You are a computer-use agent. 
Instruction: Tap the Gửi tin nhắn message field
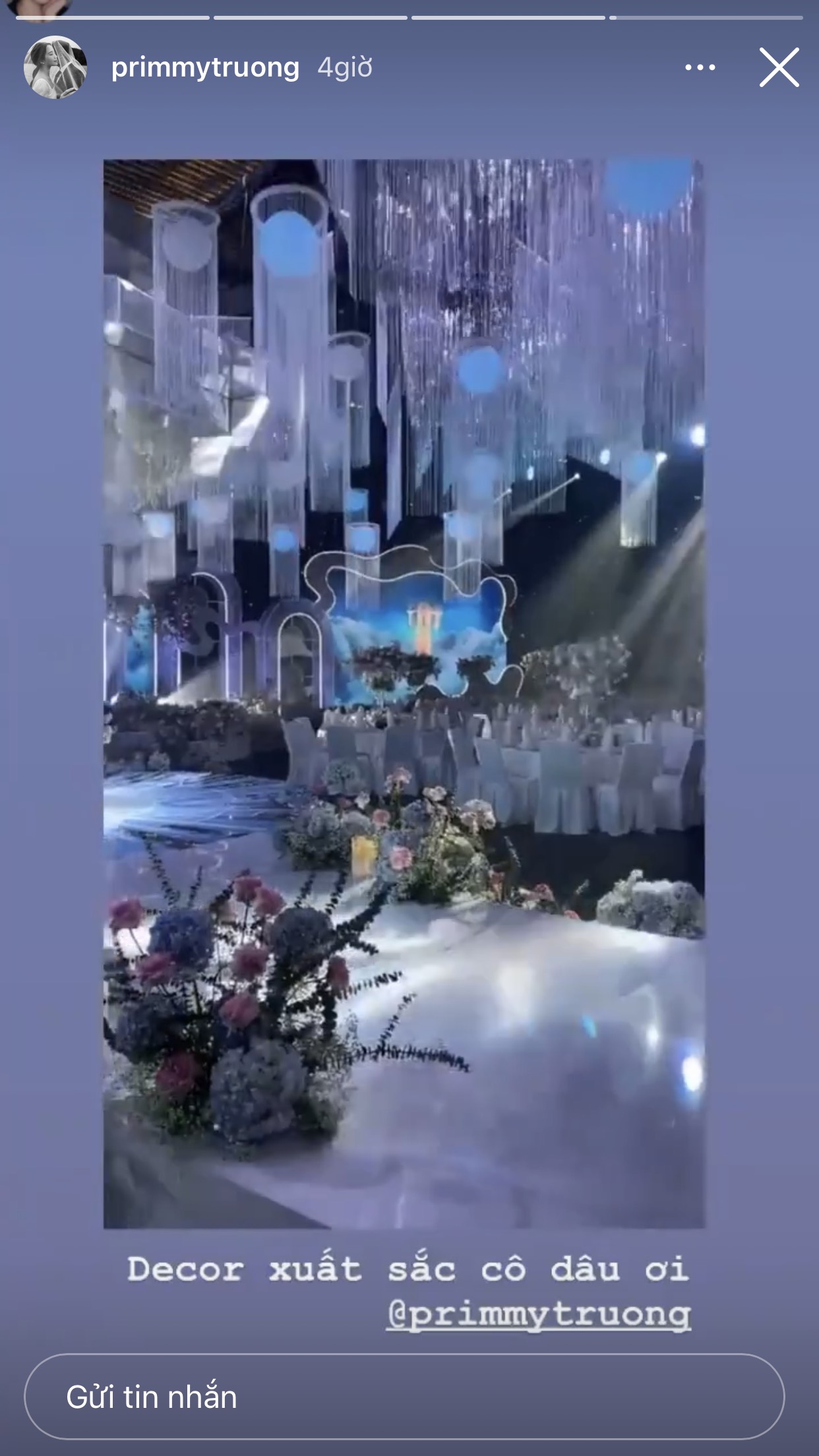click(404, 1397)
